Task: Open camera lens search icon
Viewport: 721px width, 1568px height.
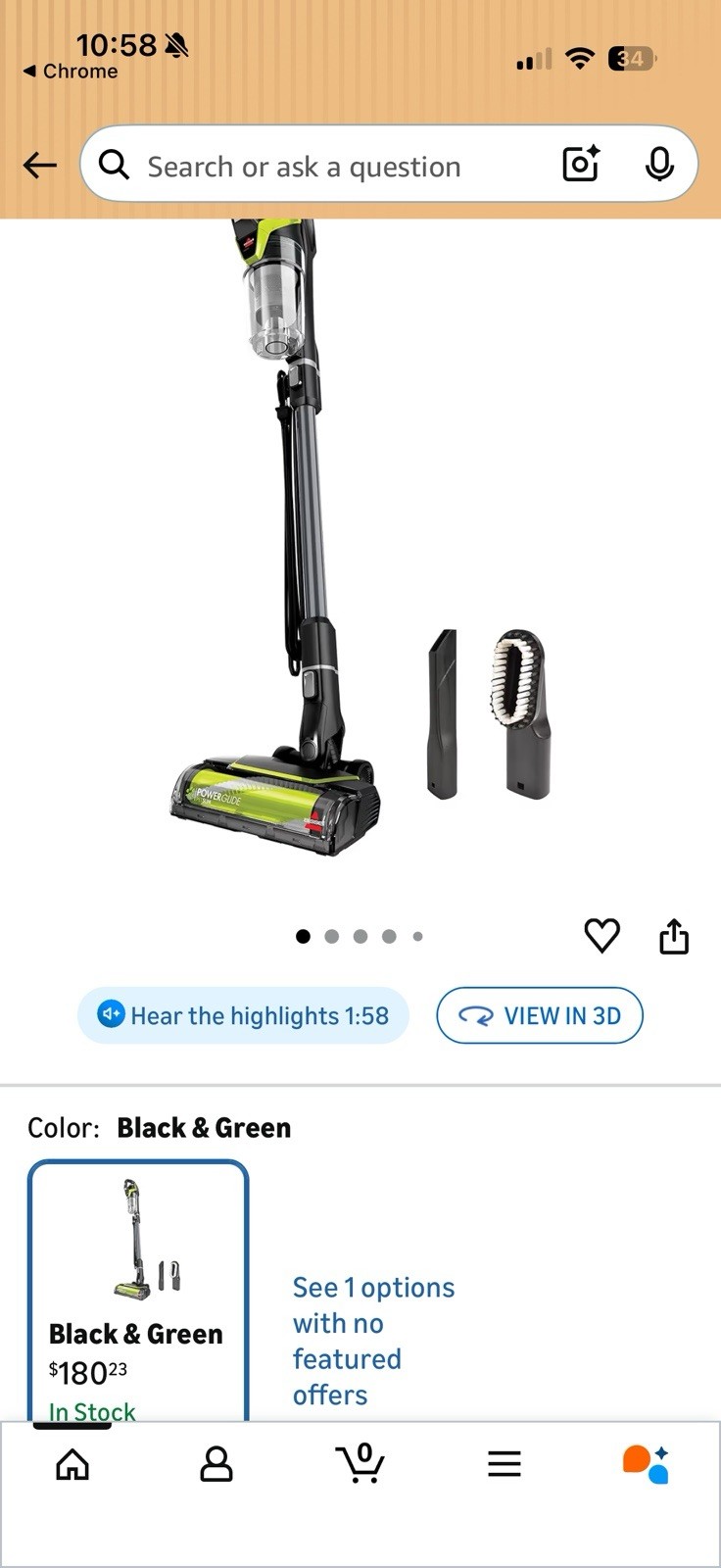Action: 581,165
